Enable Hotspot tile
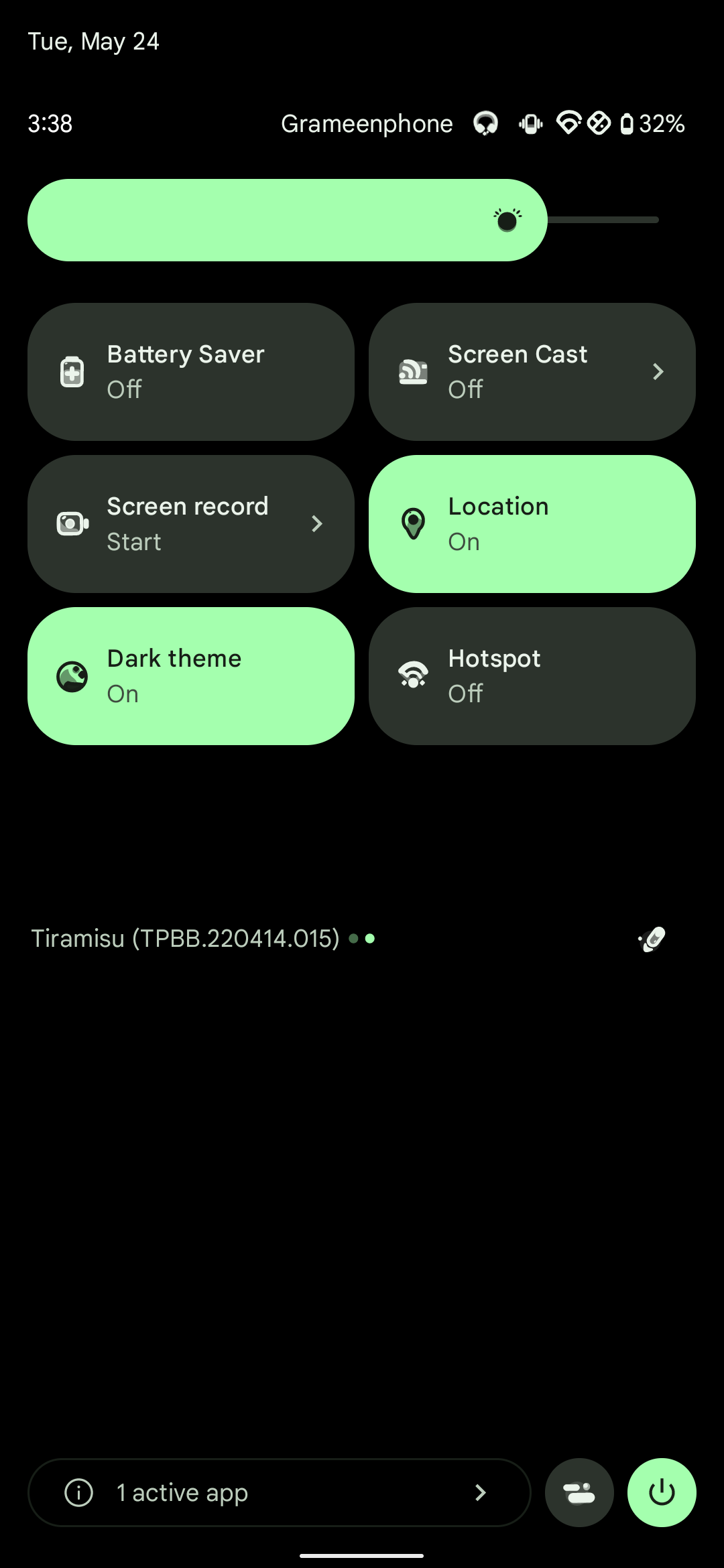This screenshot has height=1568, width=724. coord(532,676)
